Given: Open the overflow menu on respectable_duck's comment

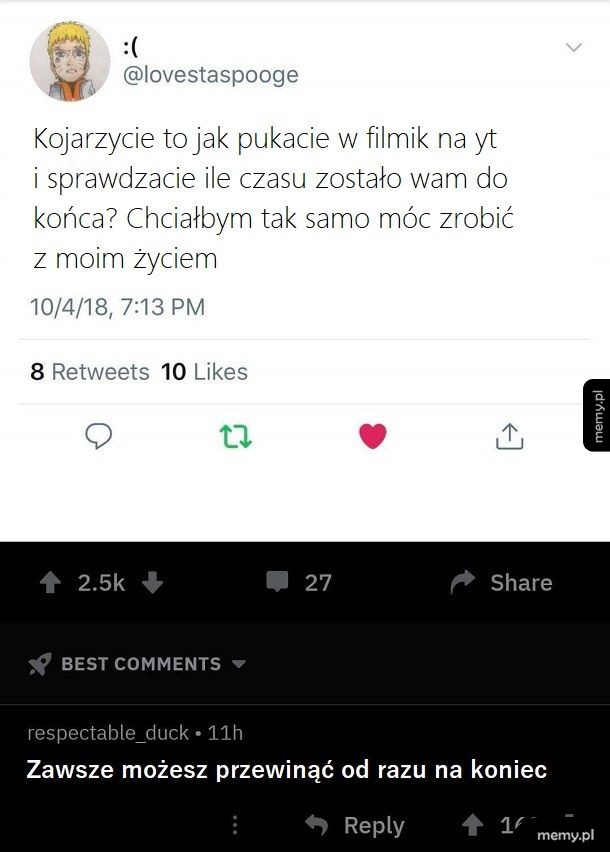Looking at the screenshot, I should 235,825.
